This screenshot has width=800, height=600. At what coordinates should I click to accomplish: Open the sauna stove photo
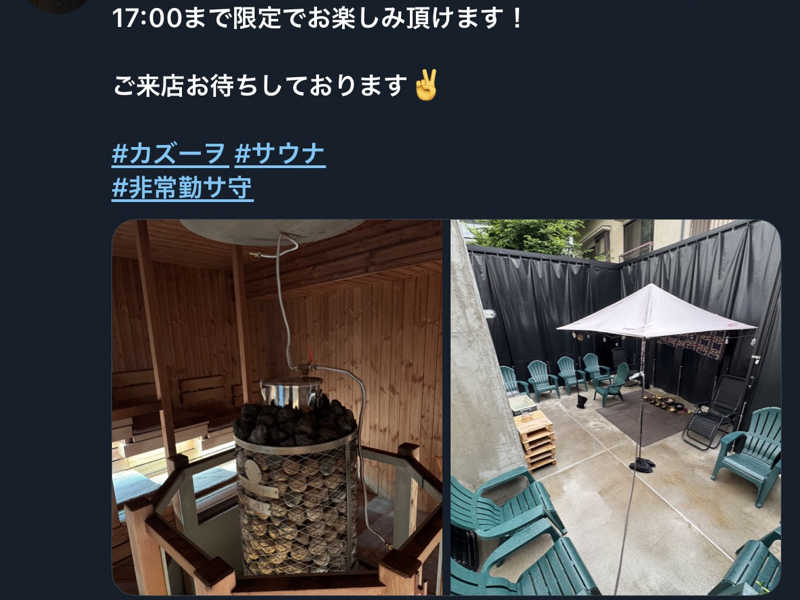(277, 407)
